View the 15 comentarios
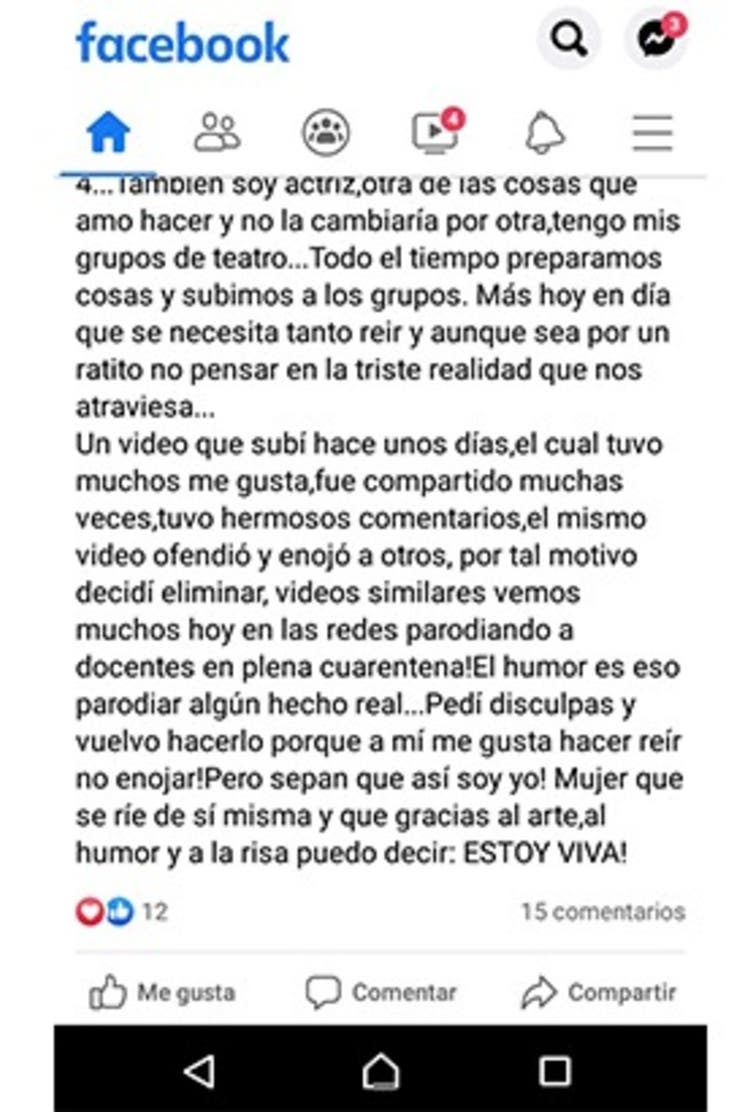This screenshot has width=740, height=1112. click(x=602, y=911)
